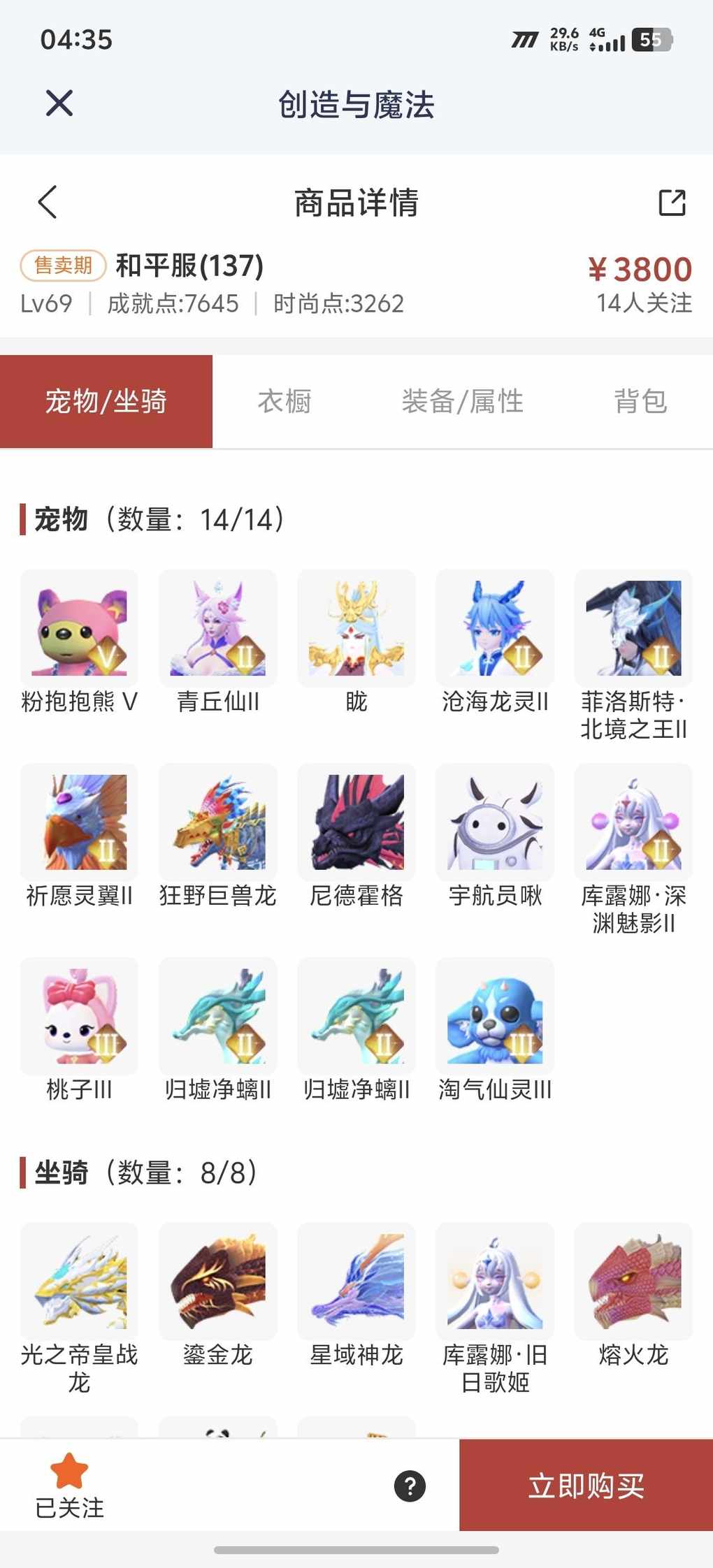Open pet 桃子III
The image size is (713, 1568).
coord(79,1016)
